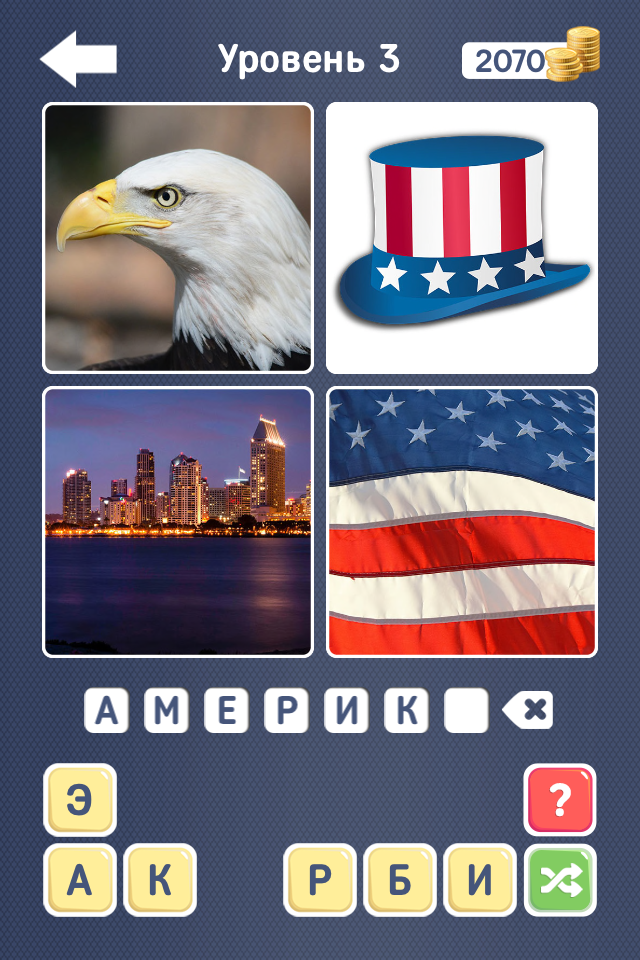Screen dimensions: 640x960
Task: Enlarge the American flag picture
Action: (462, 522)
